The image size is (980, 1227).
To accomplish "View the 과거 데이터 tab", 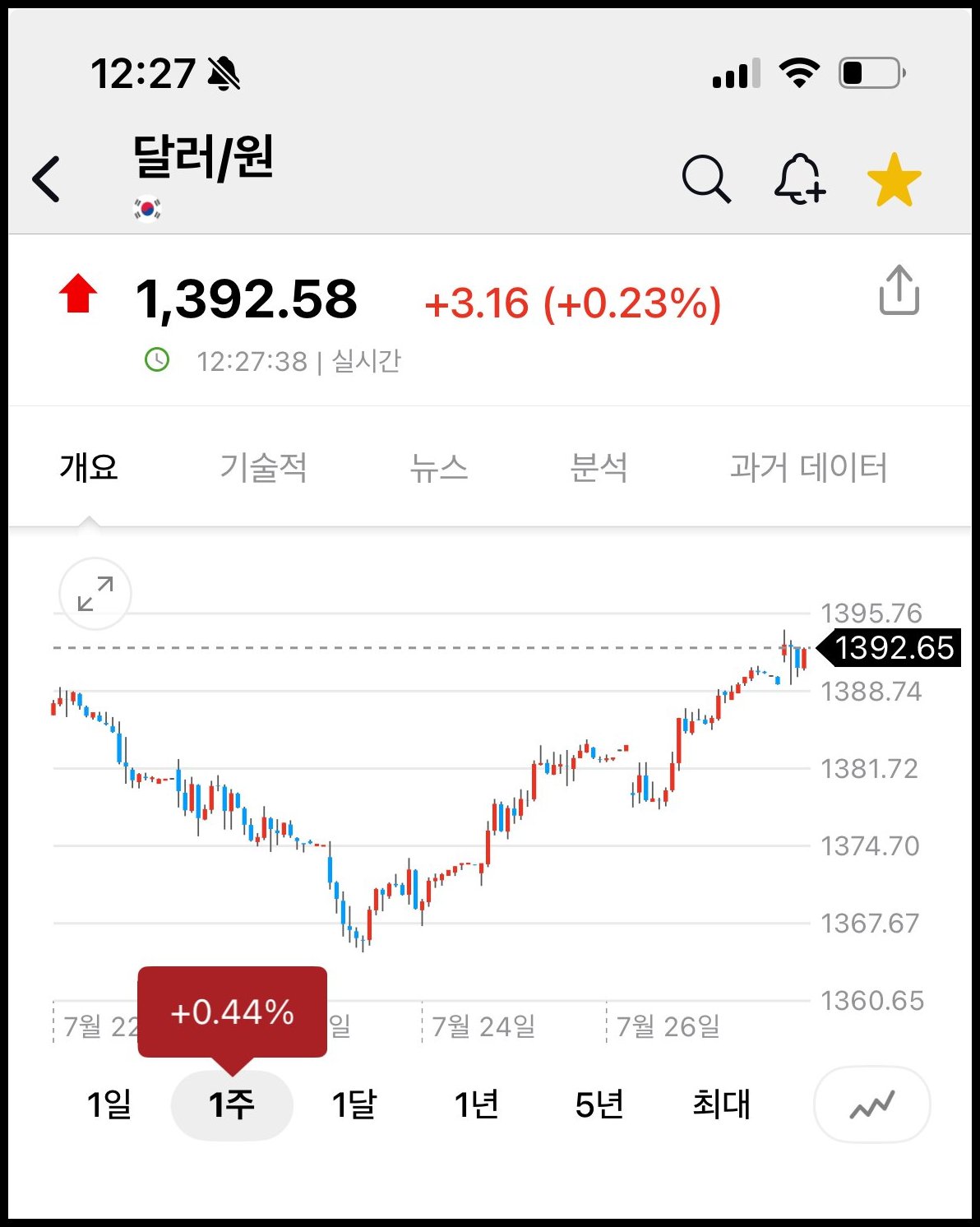I will pos(808,467).
